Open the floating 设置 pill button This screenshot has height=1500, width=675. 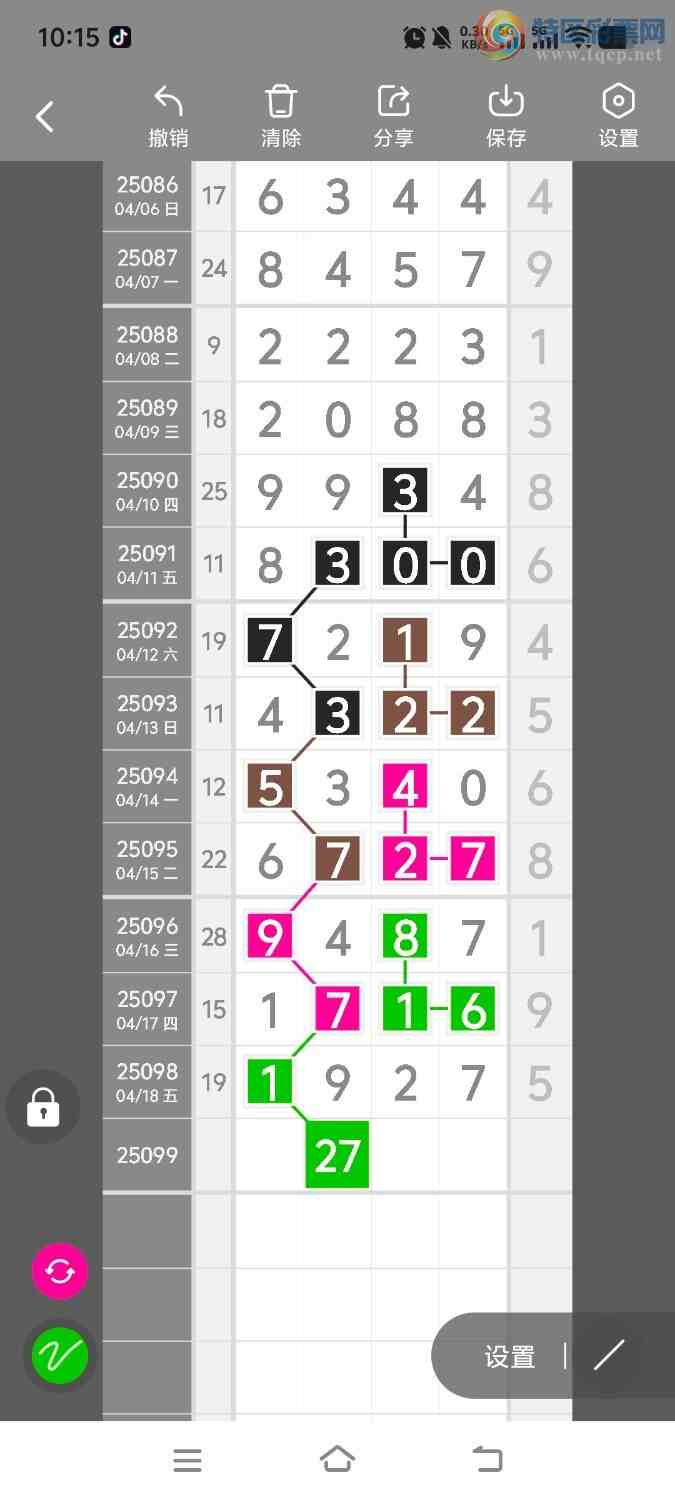tap(510, 1357)
